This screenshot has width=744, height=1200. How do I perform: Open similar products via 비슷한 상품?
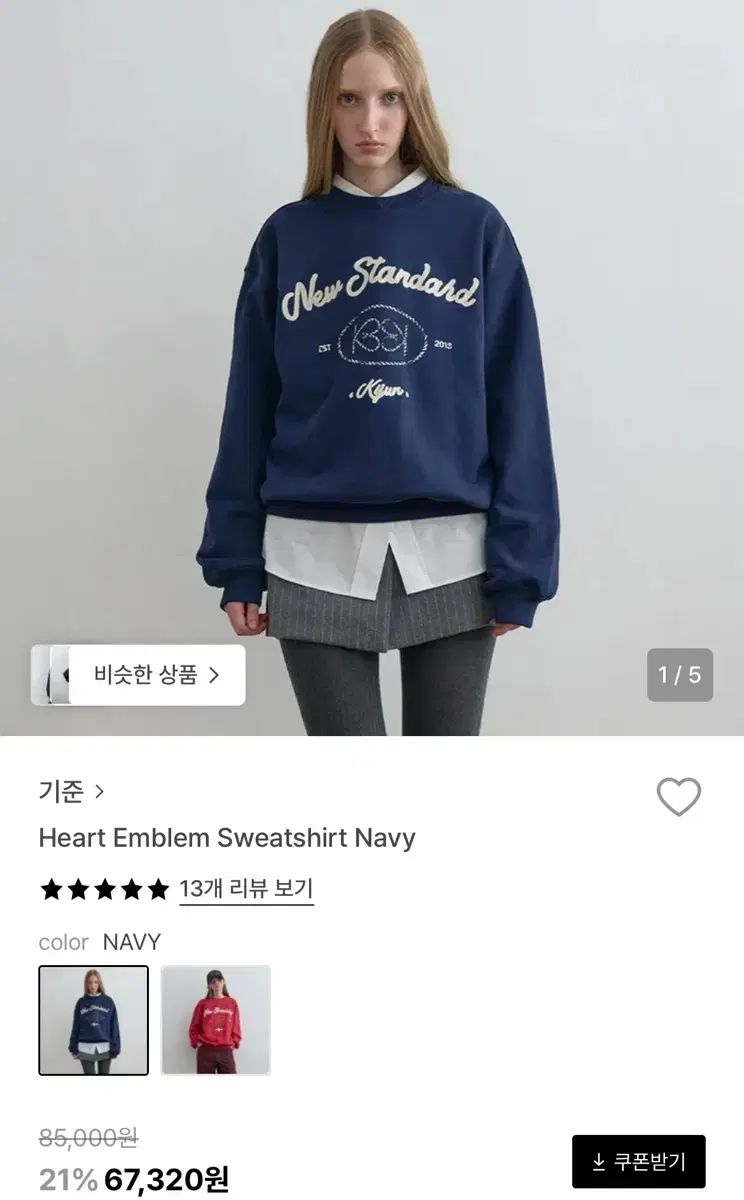click(156, 675)
